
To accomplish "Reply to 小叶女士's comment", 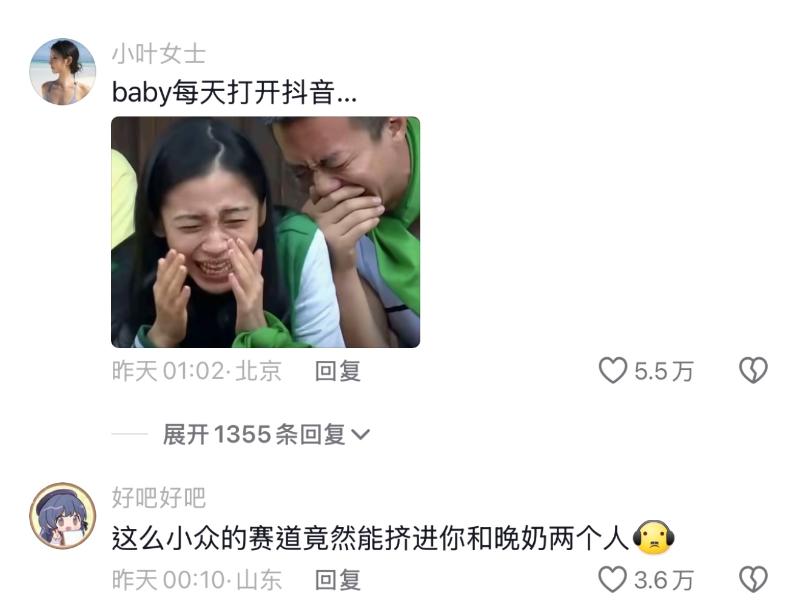I will [x=337, y=371].
